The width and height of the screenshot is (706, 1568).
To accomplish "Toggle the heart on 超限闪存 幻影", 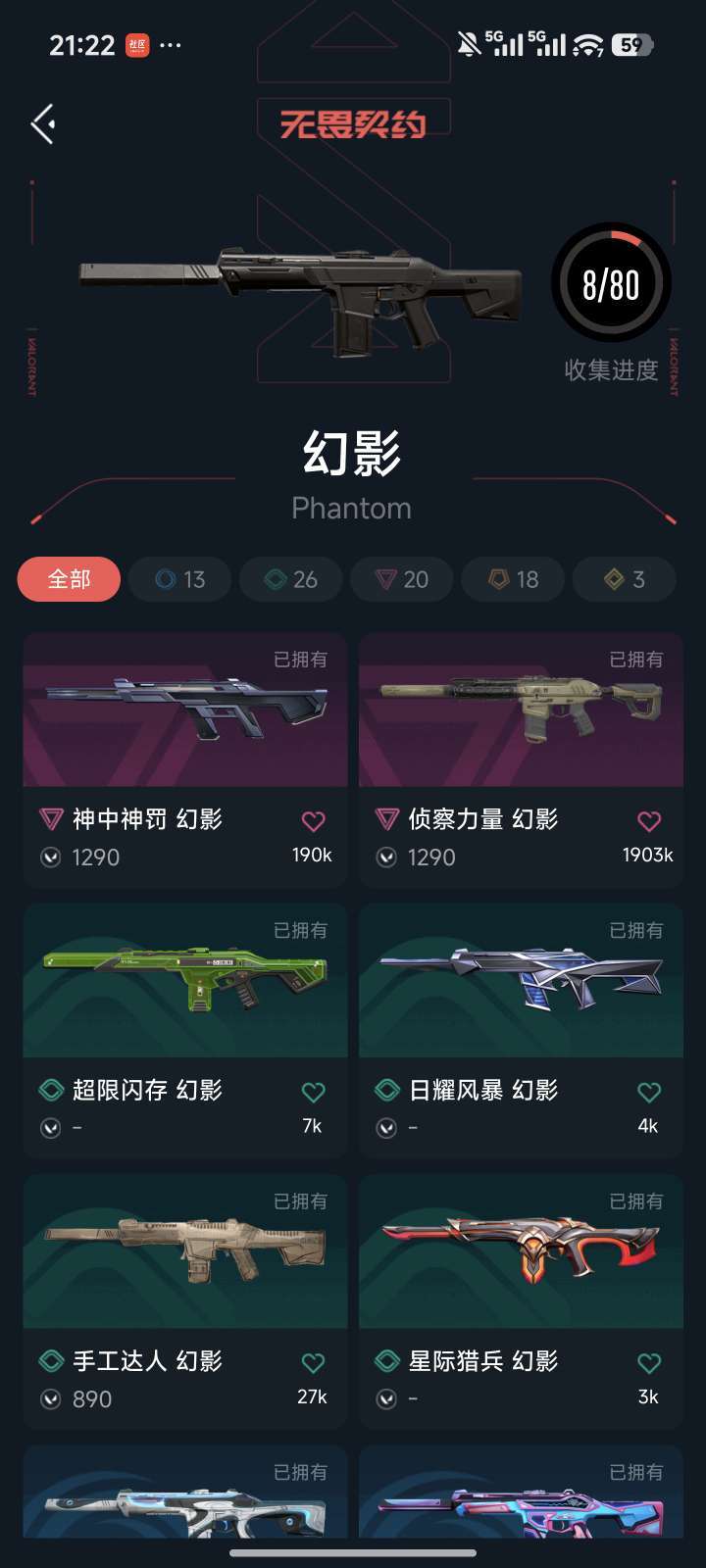I will [x=313, y=1090].
